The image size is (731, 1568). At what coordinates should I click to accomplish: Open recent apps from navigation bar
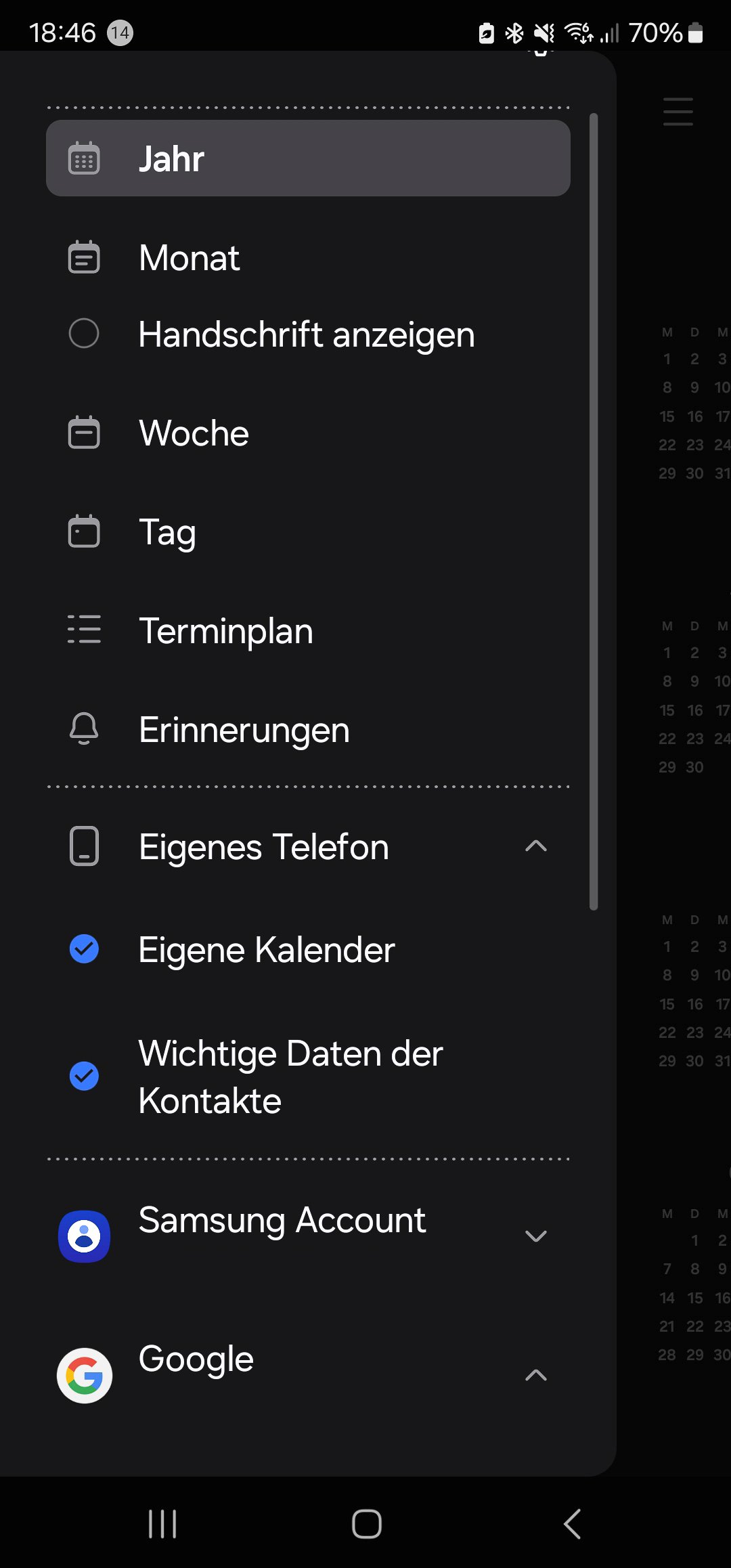click(x=162, y=1524)
